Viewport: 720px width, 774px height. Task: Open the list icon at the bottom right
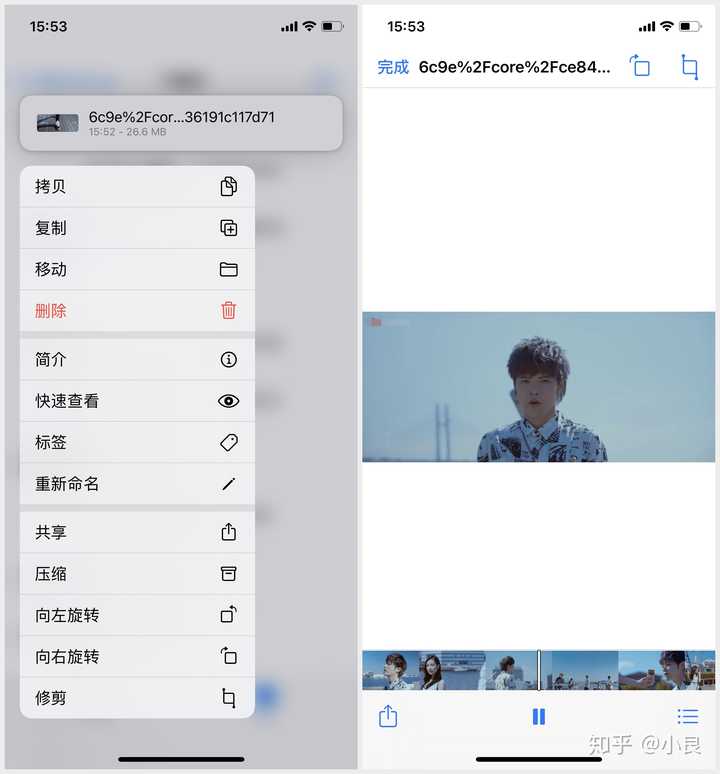687,716
